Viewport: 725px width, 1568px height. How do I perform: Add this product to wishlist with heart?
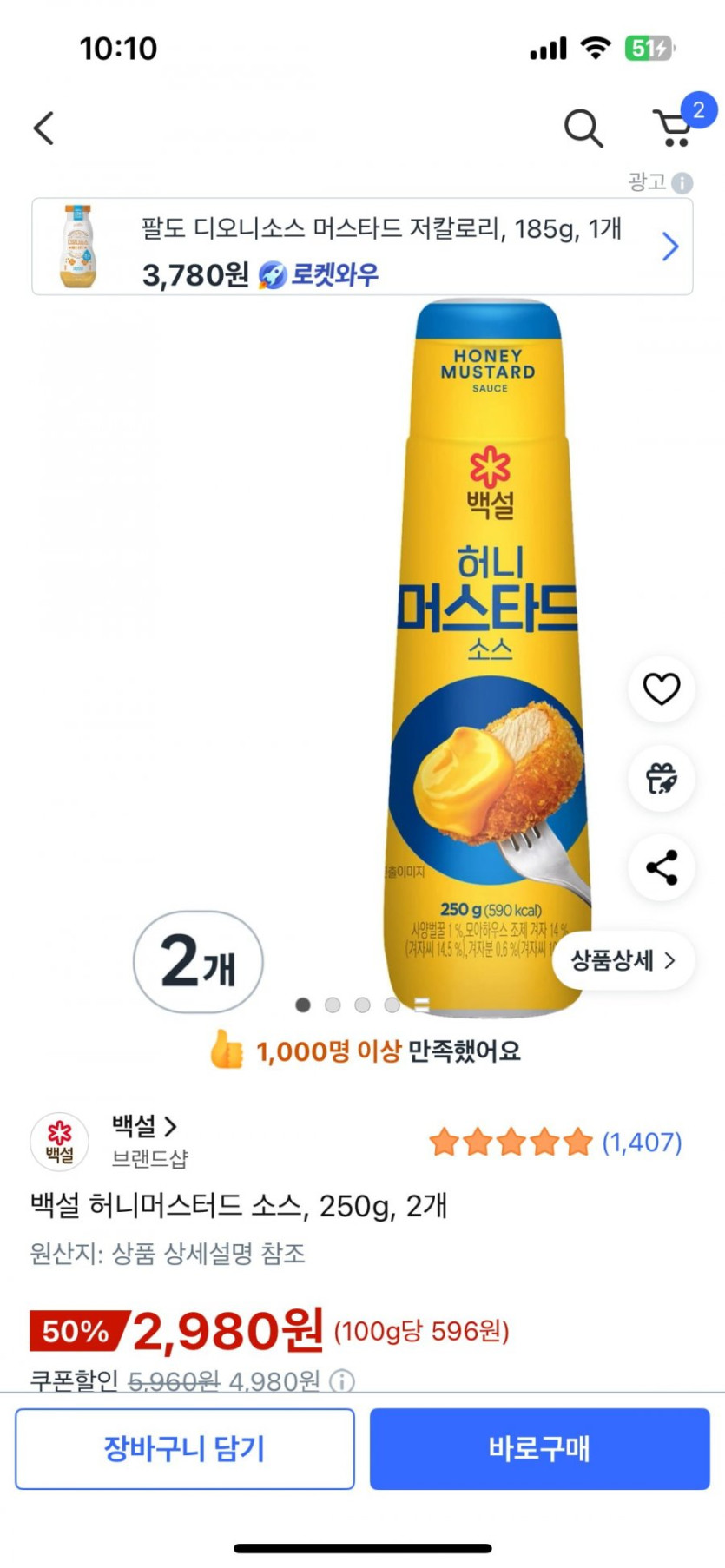(x=661, y=689)
